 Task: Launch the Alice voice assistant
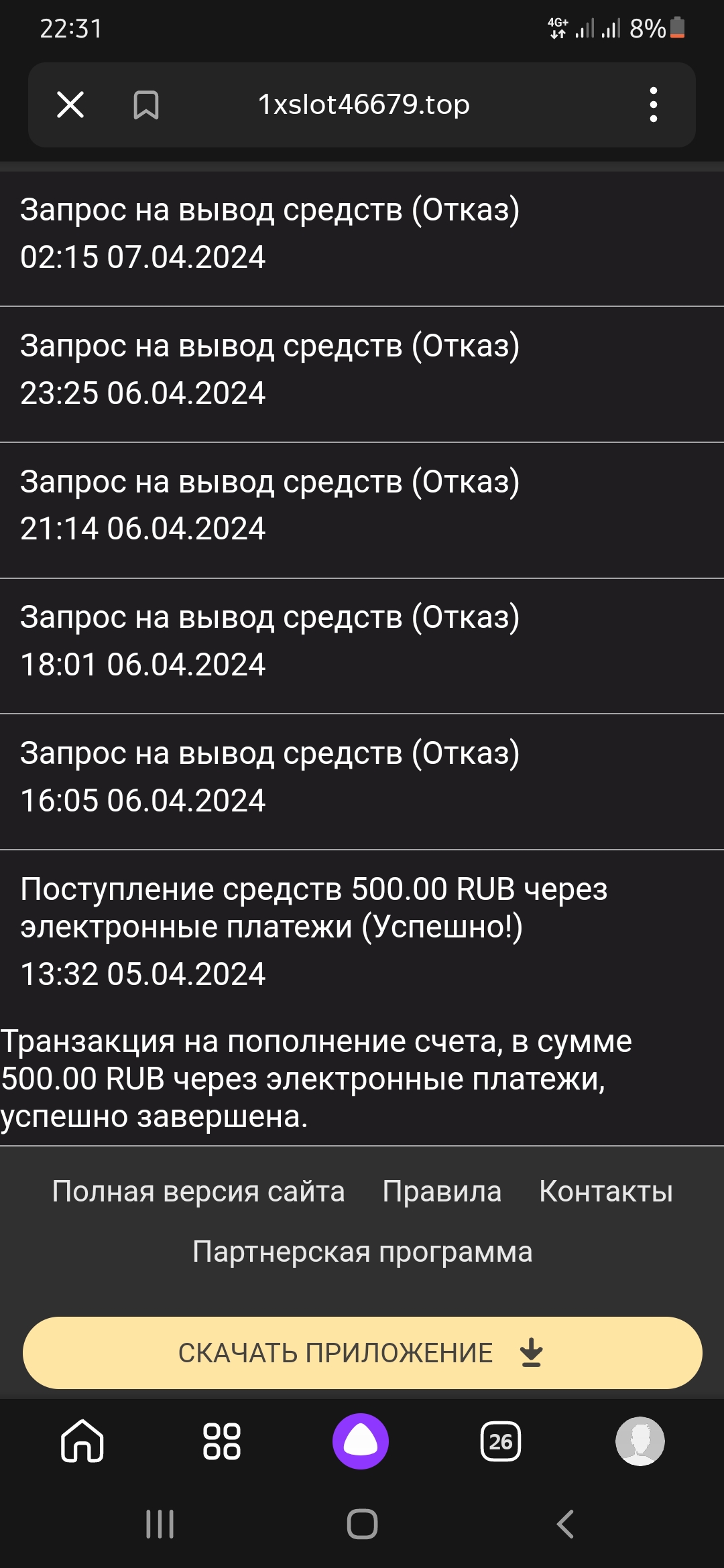[361, 1441]
